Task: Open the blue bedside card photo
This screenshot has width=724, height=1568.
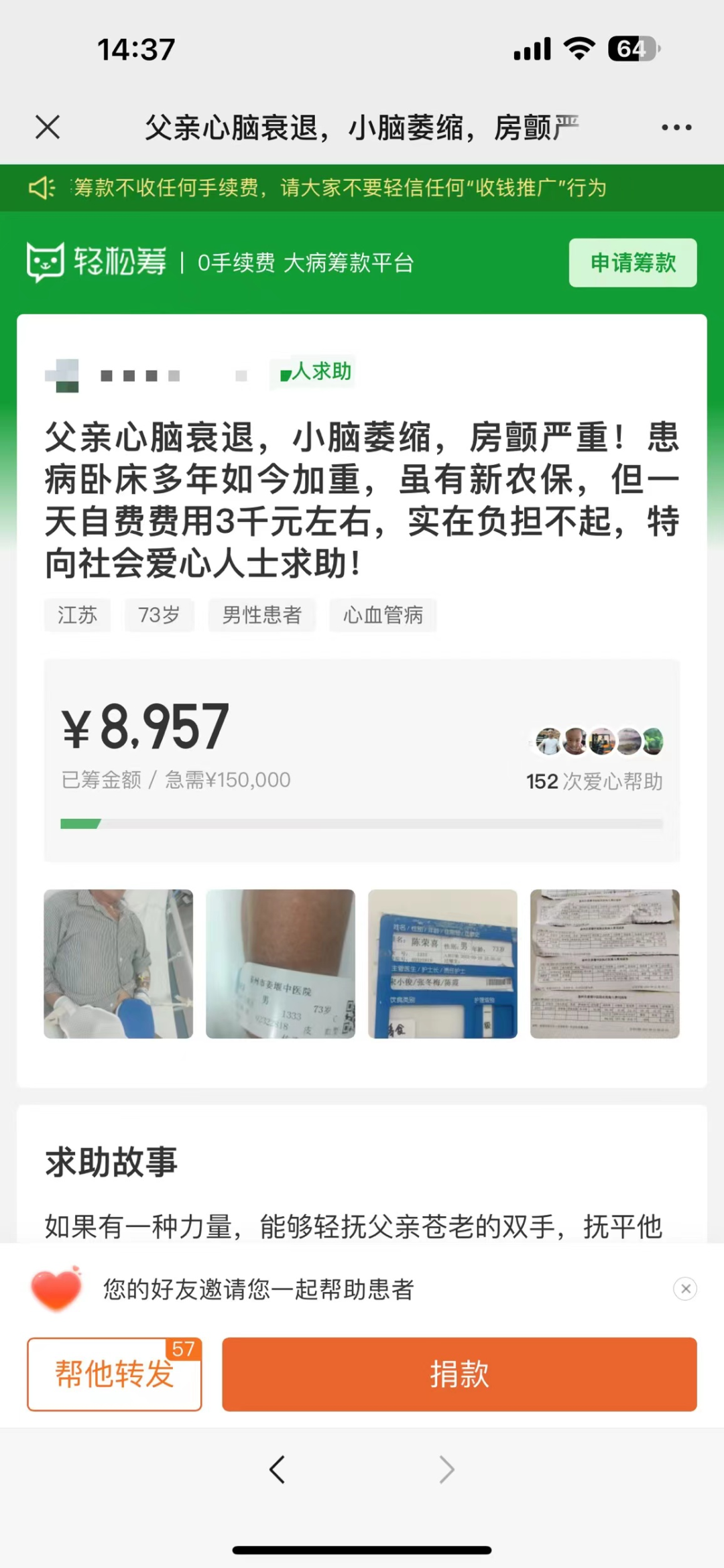Action: 442,964
